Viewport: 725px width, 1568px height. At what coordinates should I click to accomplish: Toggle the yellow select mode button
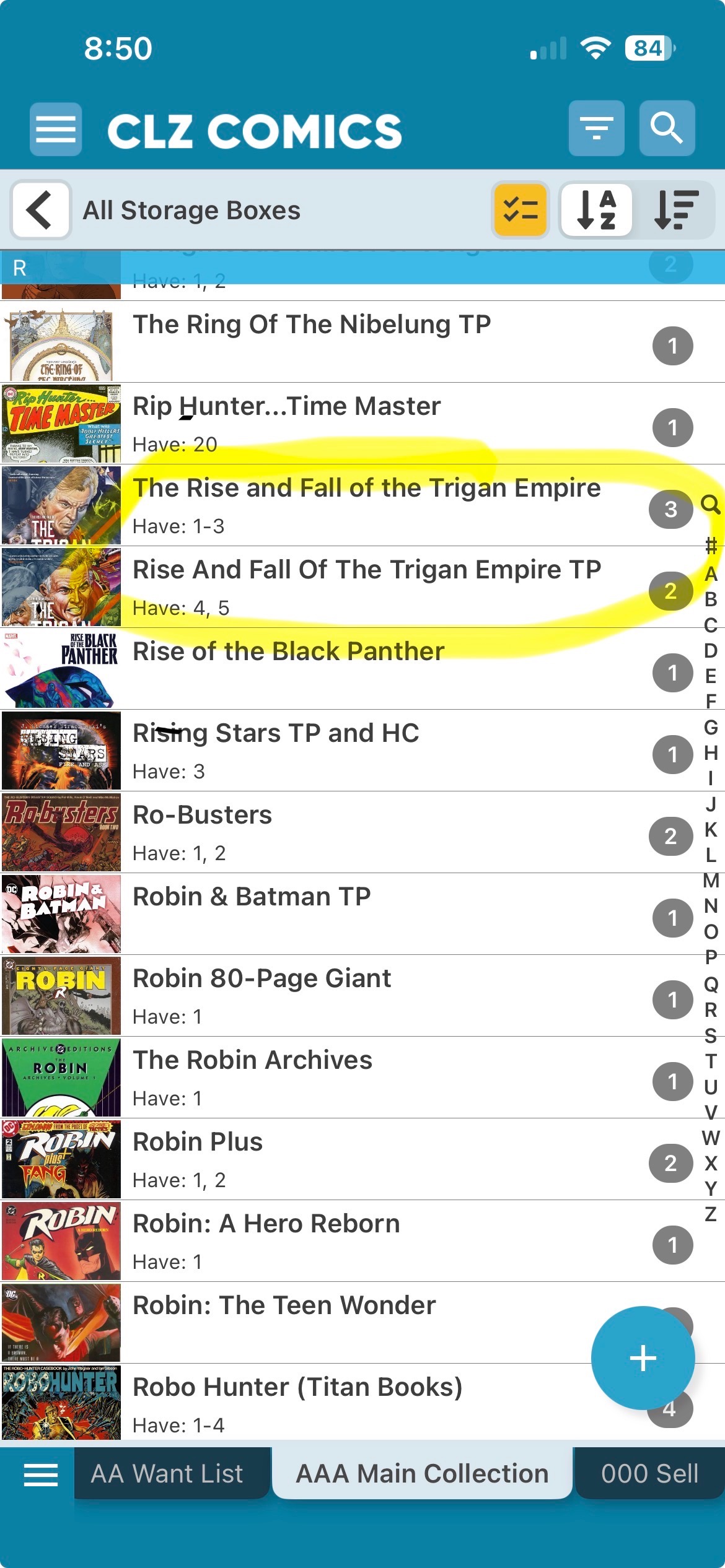tap(521, 210)
